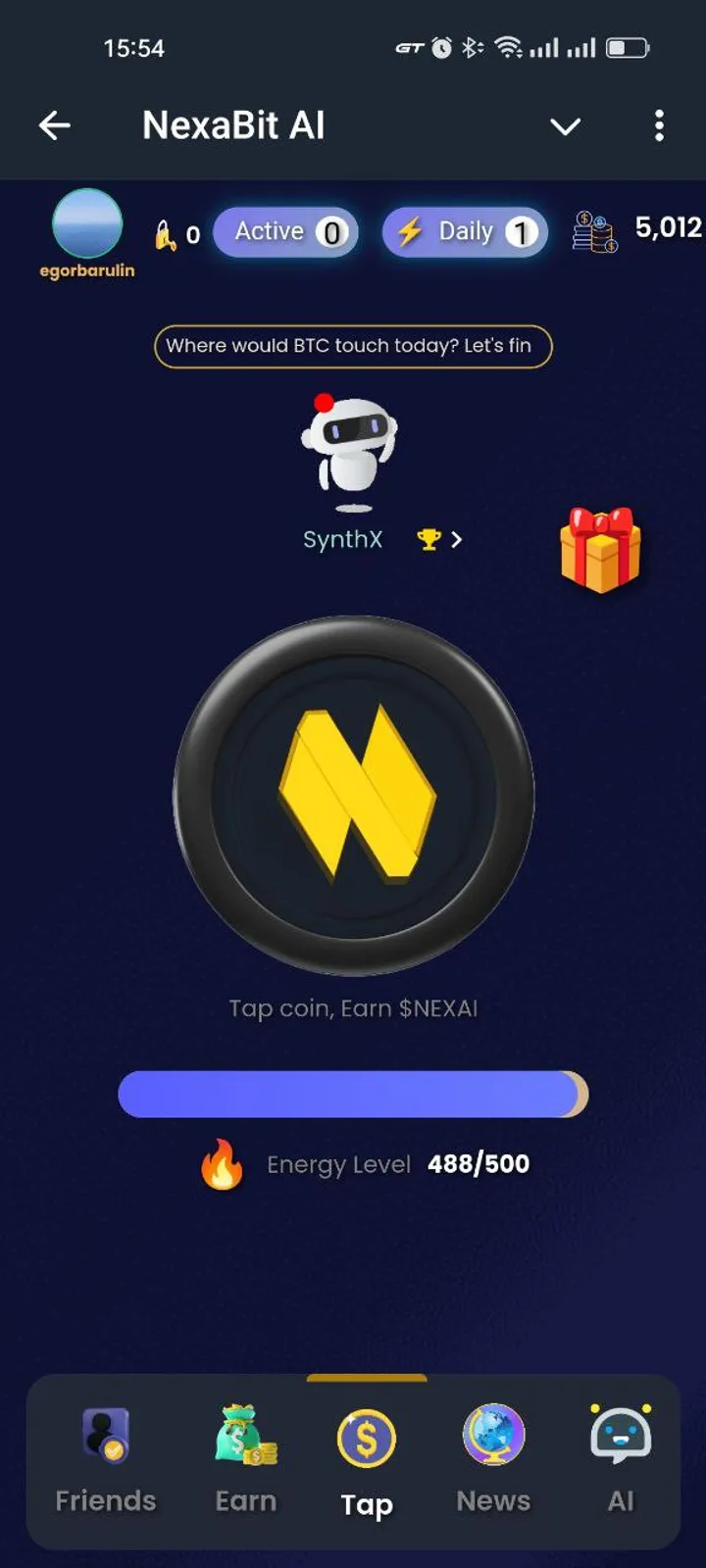This screenshot has height=1568, width=706.
Task: Open the Daily boost chip
Action: tap(465, 232)
